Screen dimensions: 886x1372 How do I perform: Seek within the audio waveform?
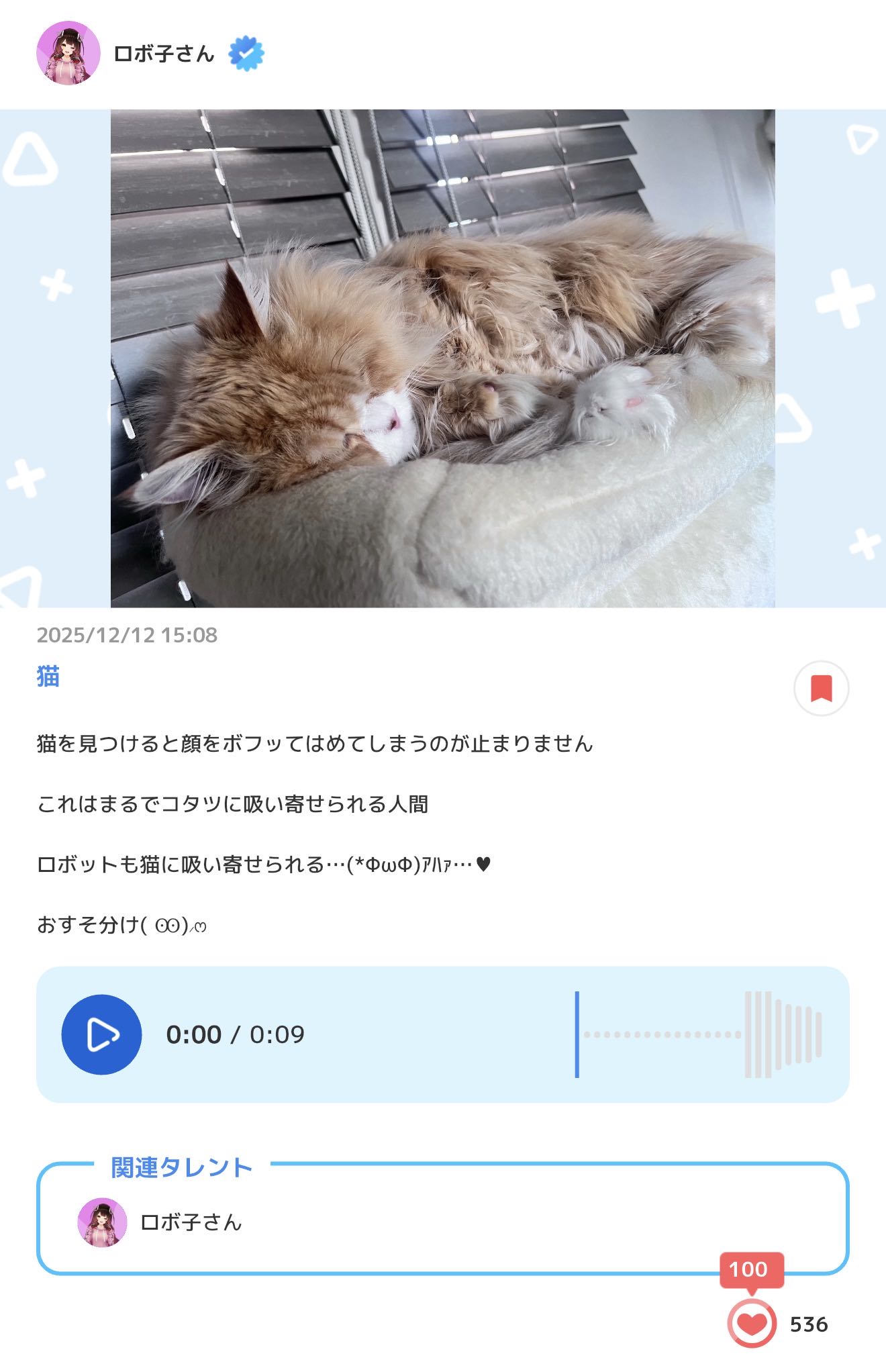click(x=698, y=1034)
